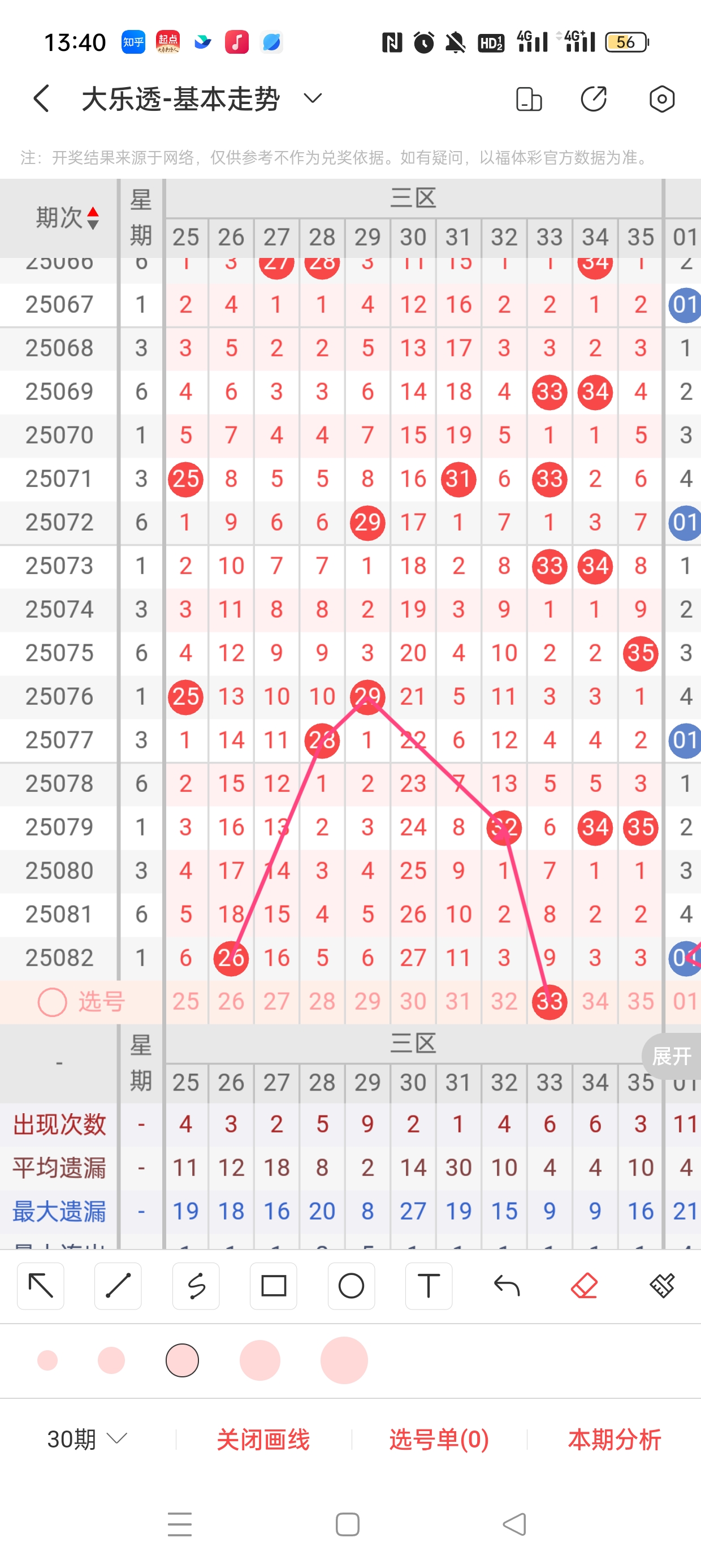Screen dimensions: 701x1568
Task: Select number 34 in the 选号 row
Action: coord(595,1001)
